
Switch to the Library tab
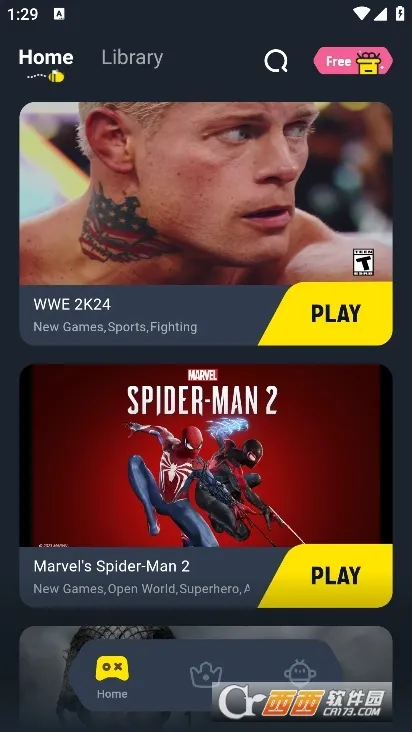click(x=132, y=57)
